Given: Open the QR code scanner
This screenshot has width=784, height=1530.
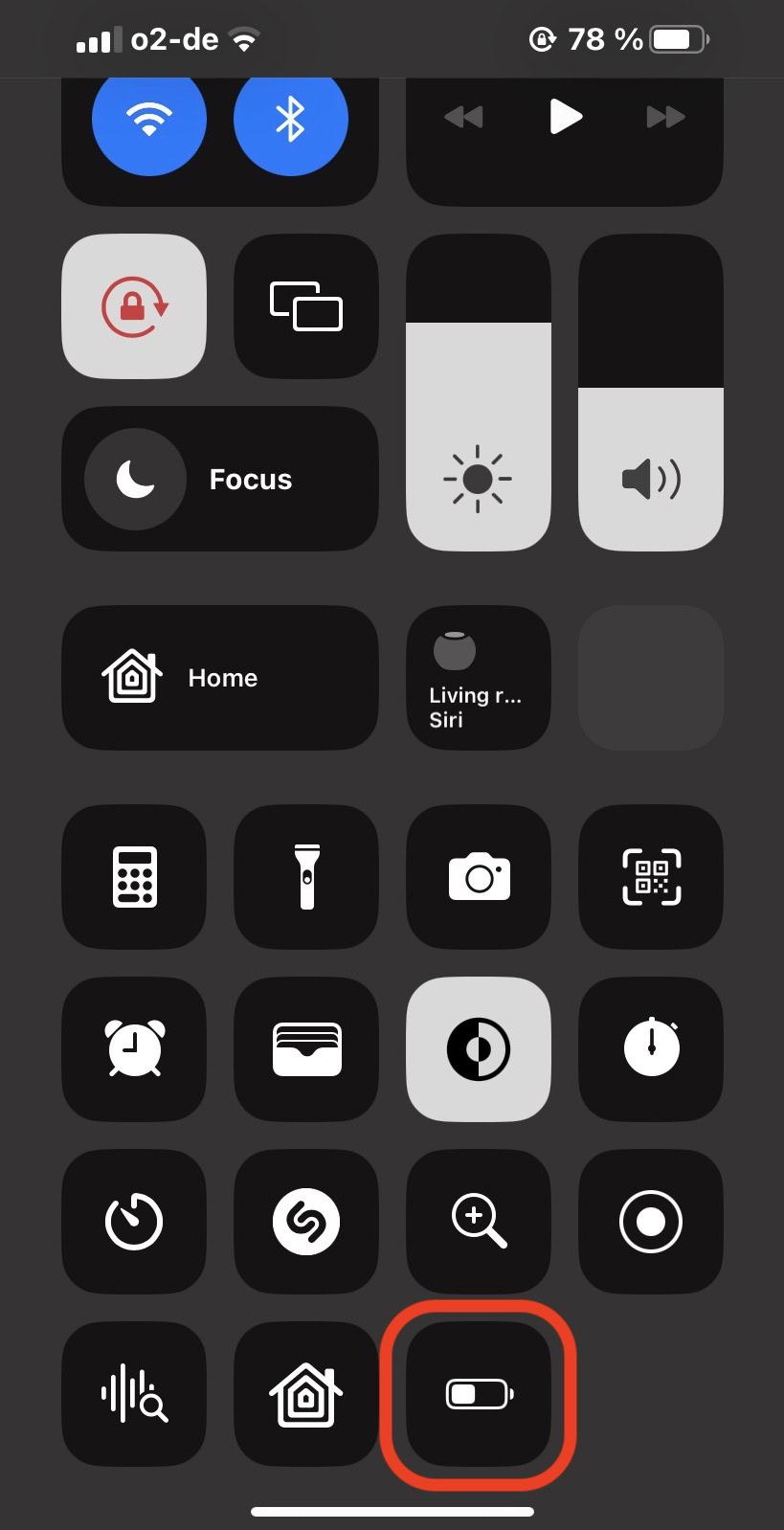Looking at the screenshot, I should (651, 877).
